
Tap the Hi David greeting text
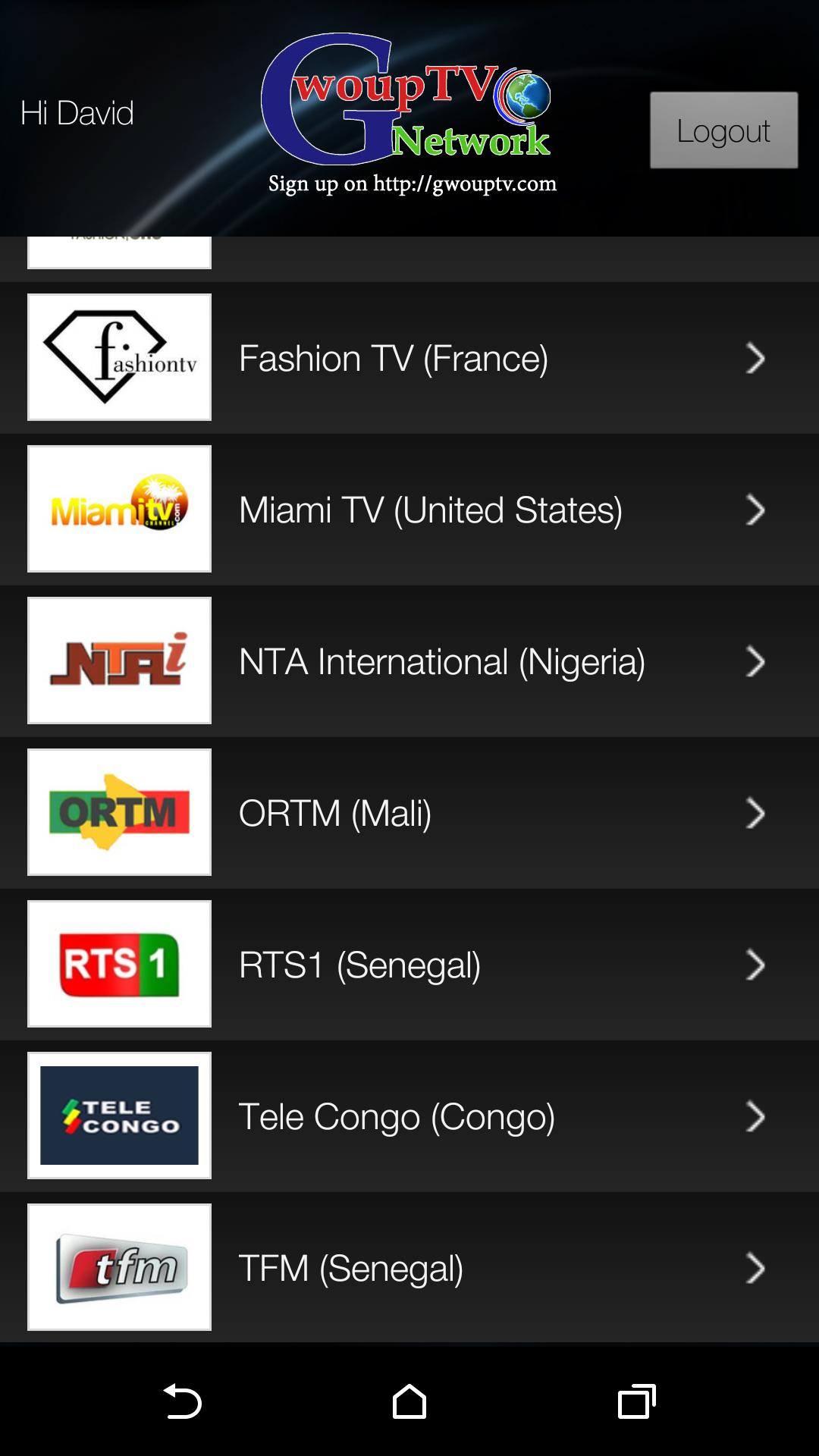tap(77, 112)
